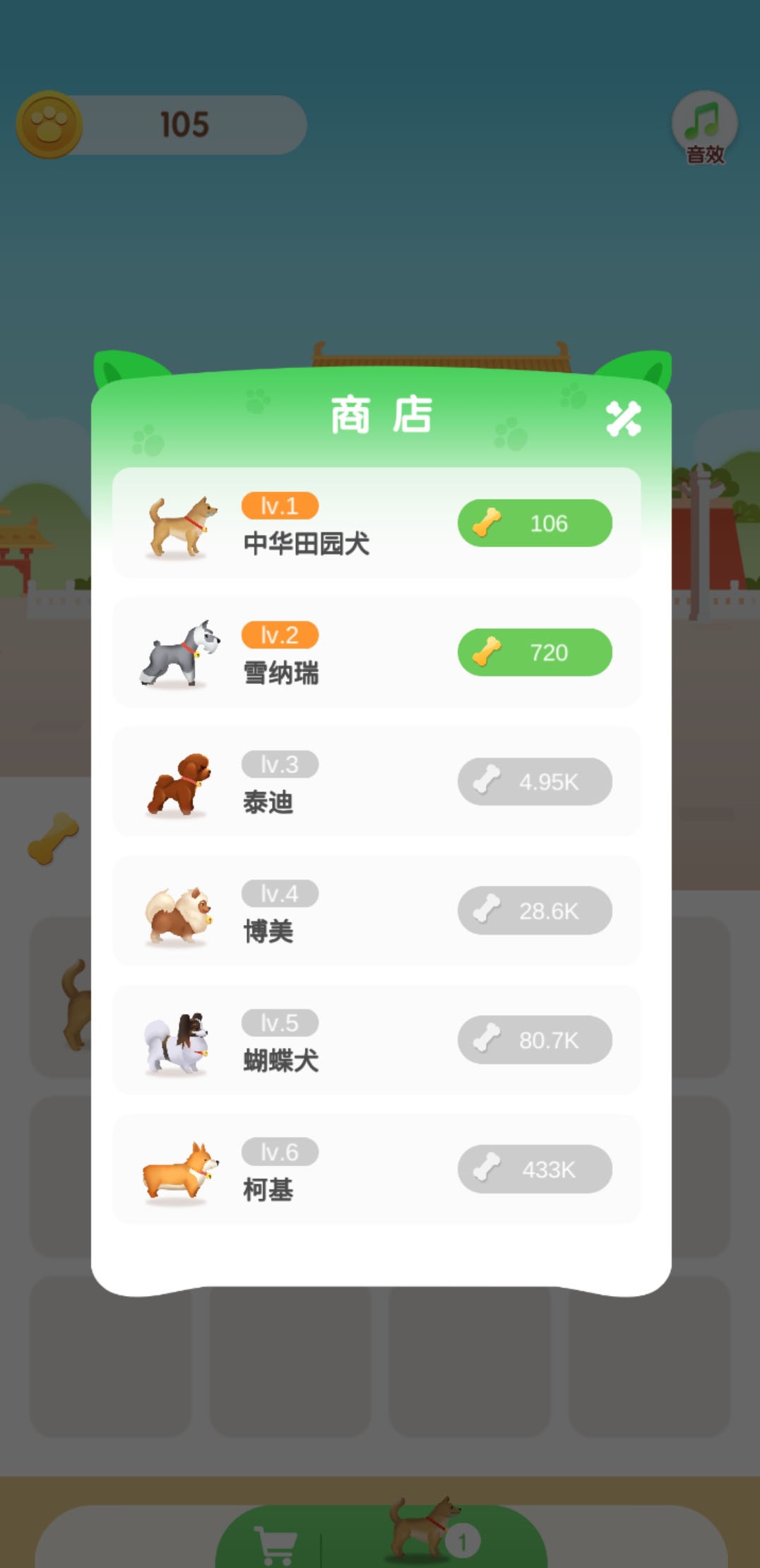Buy 雪纳瑞 for 720 bones
The height and width of the screenshot is (1568, 760).
pyautogui.click(x=535, y=652)
